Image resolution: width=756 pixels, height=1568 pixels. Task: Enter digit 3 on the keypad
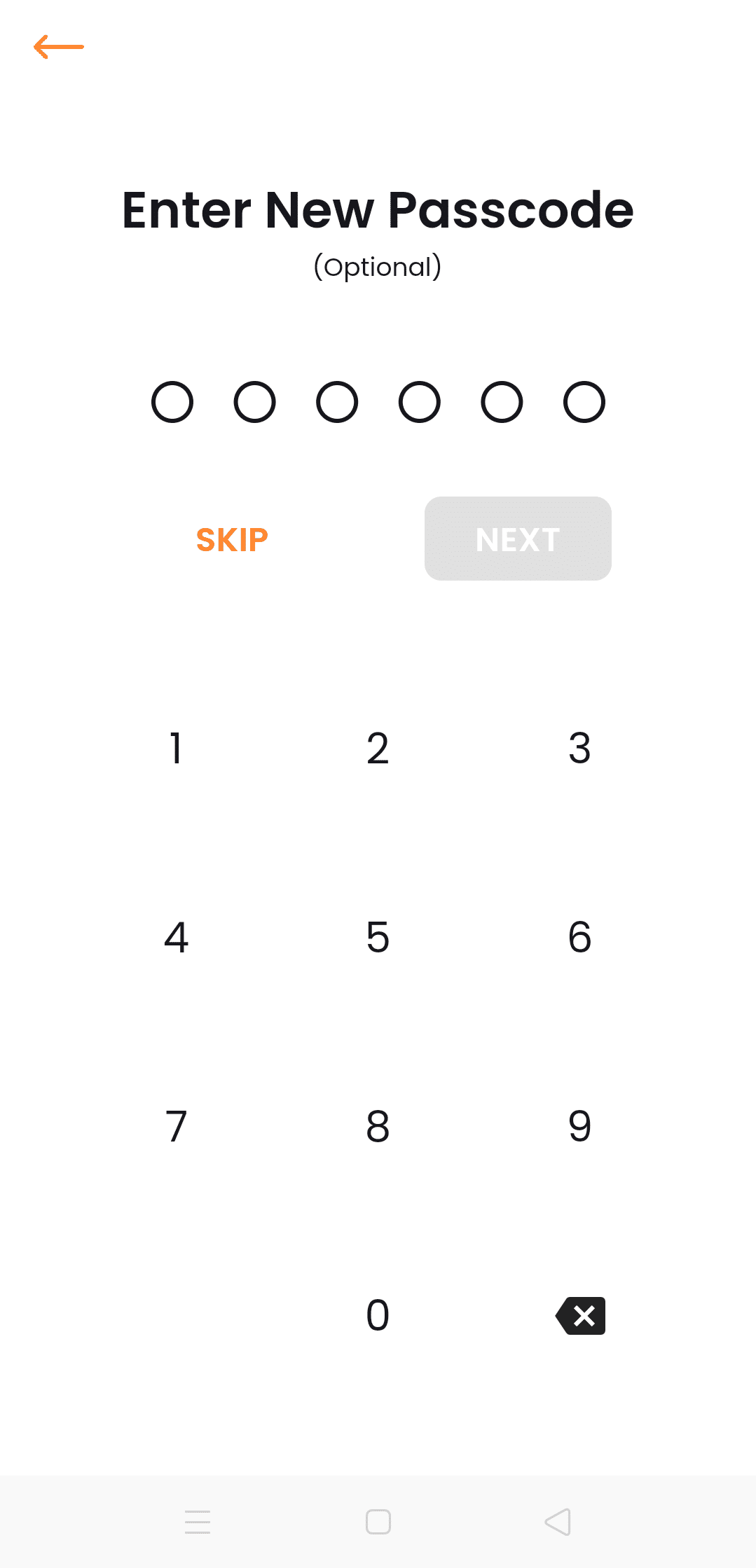pos(579,748)
